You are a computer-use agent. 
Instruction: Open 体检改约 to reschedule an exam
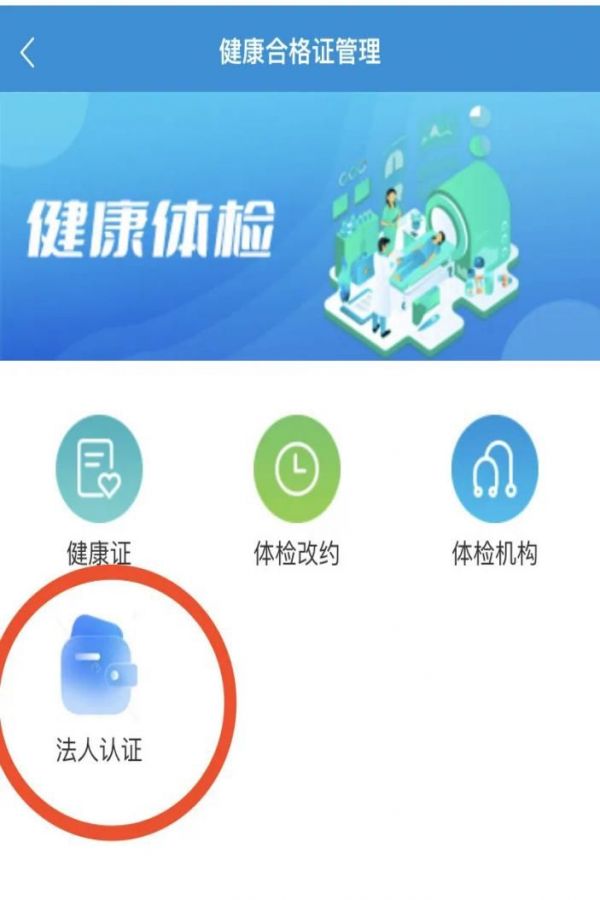point(297,470)
